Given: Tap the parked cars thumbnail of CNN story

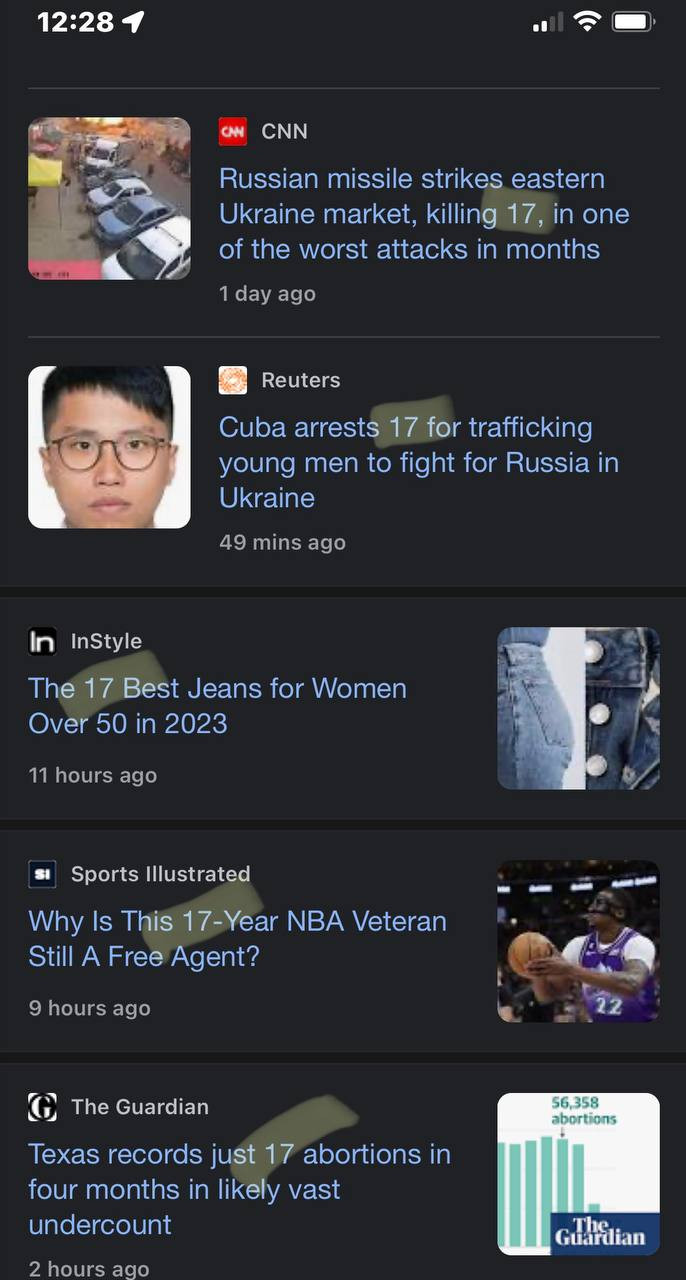Looking at the screenshot, I should coord(109,198).
